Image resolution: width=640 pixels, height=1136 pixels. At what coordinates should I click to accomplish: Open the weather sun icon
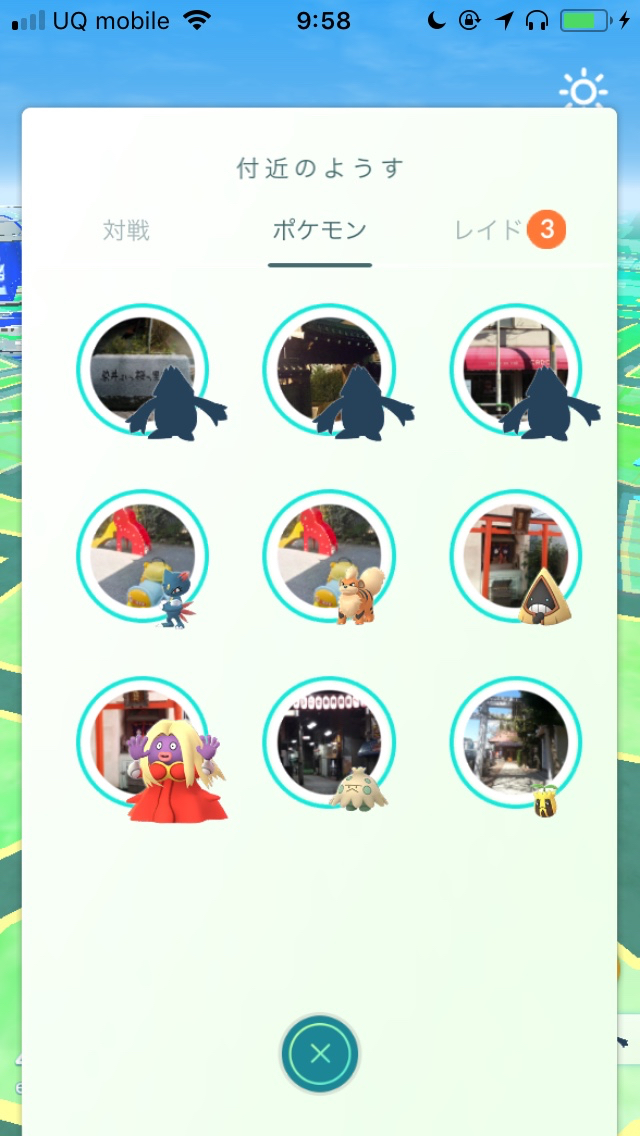coord(584,91)
